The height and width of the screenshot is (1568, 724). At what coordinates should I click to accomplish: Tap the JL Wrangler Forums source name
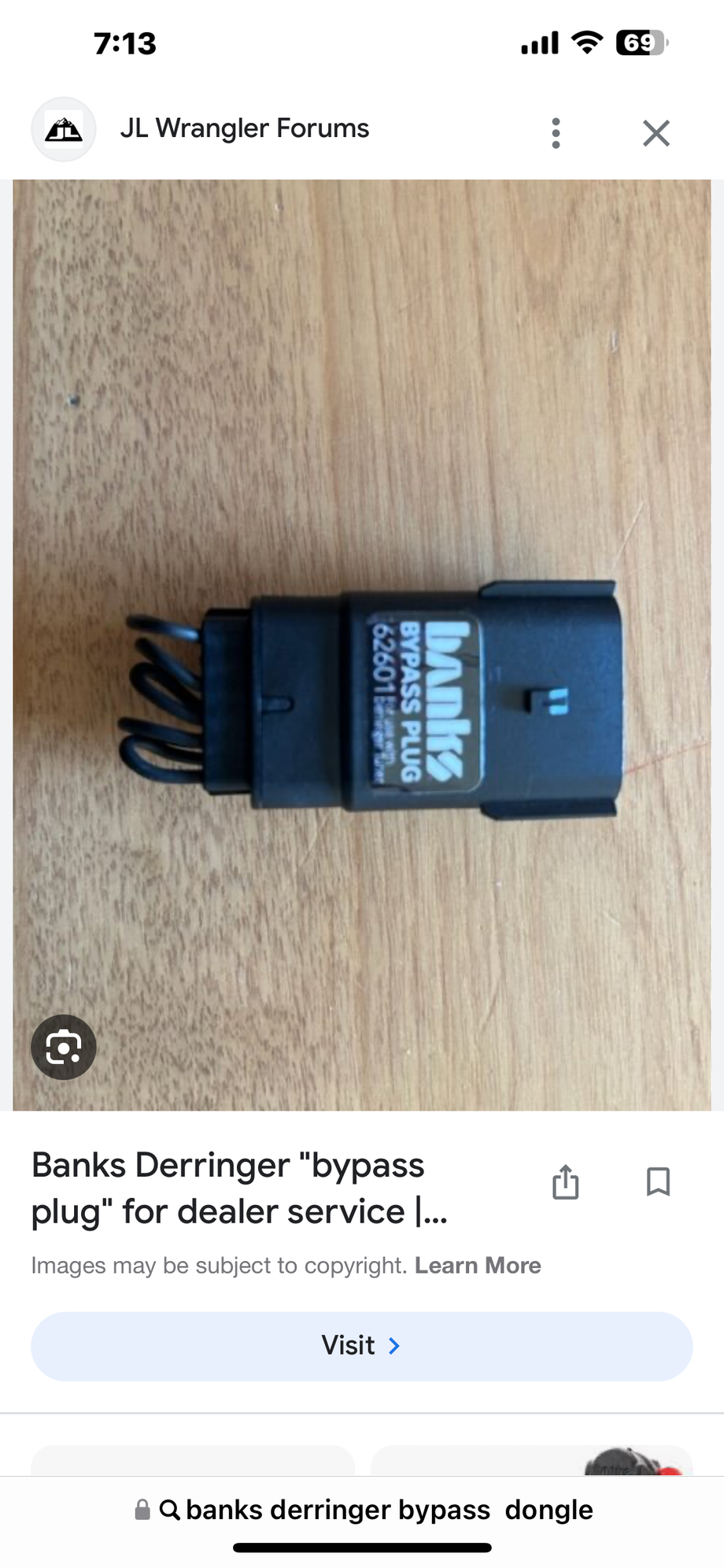tap(246, 128)
